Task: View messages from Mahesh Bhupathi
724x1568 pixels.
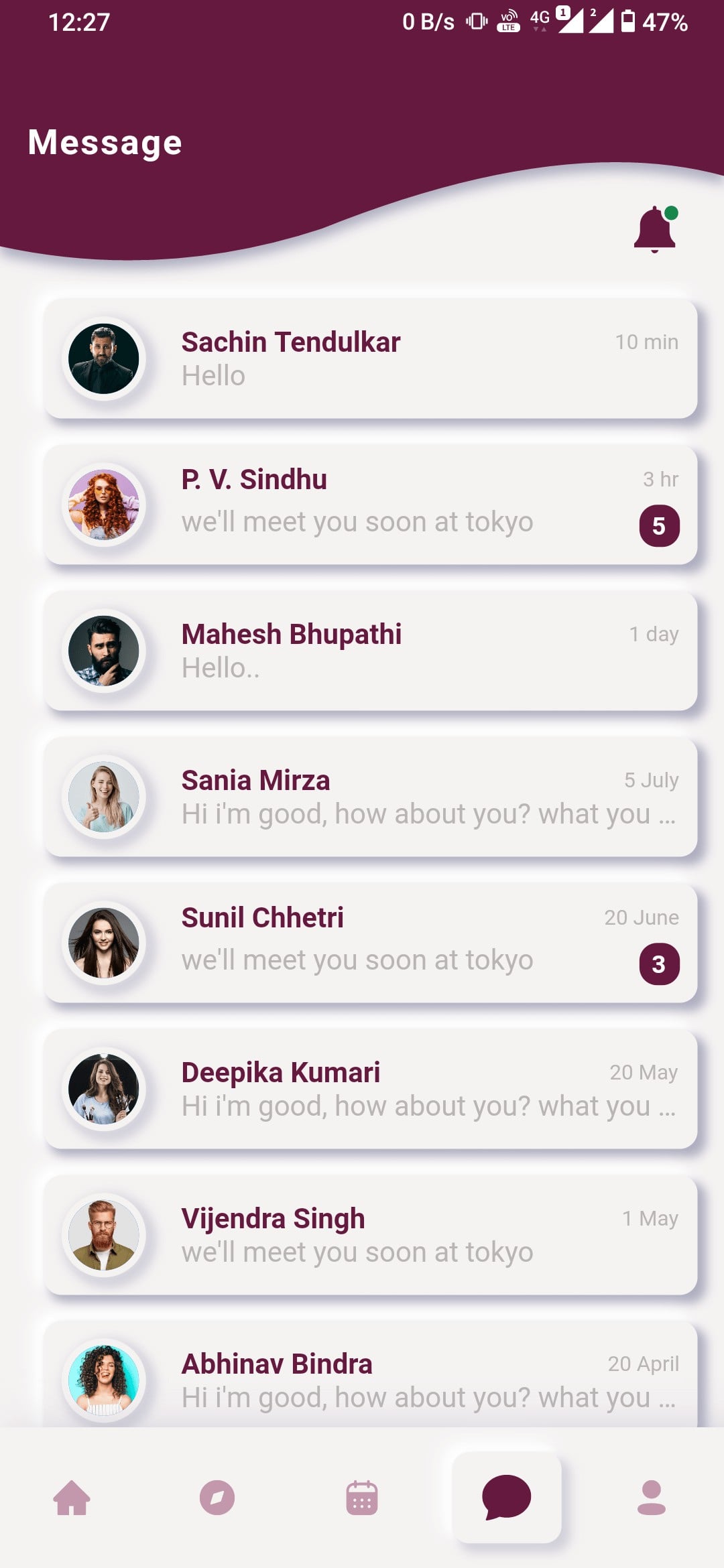Action: click(370, 651)
